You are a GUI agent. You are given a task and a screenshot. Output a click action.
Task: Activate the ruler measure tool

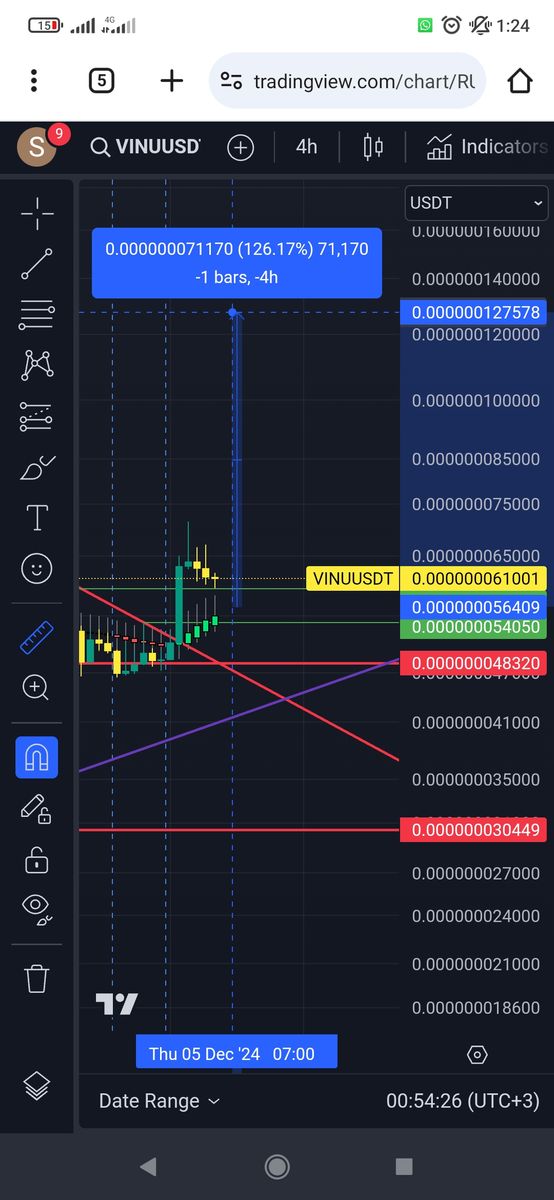point(37,637)
